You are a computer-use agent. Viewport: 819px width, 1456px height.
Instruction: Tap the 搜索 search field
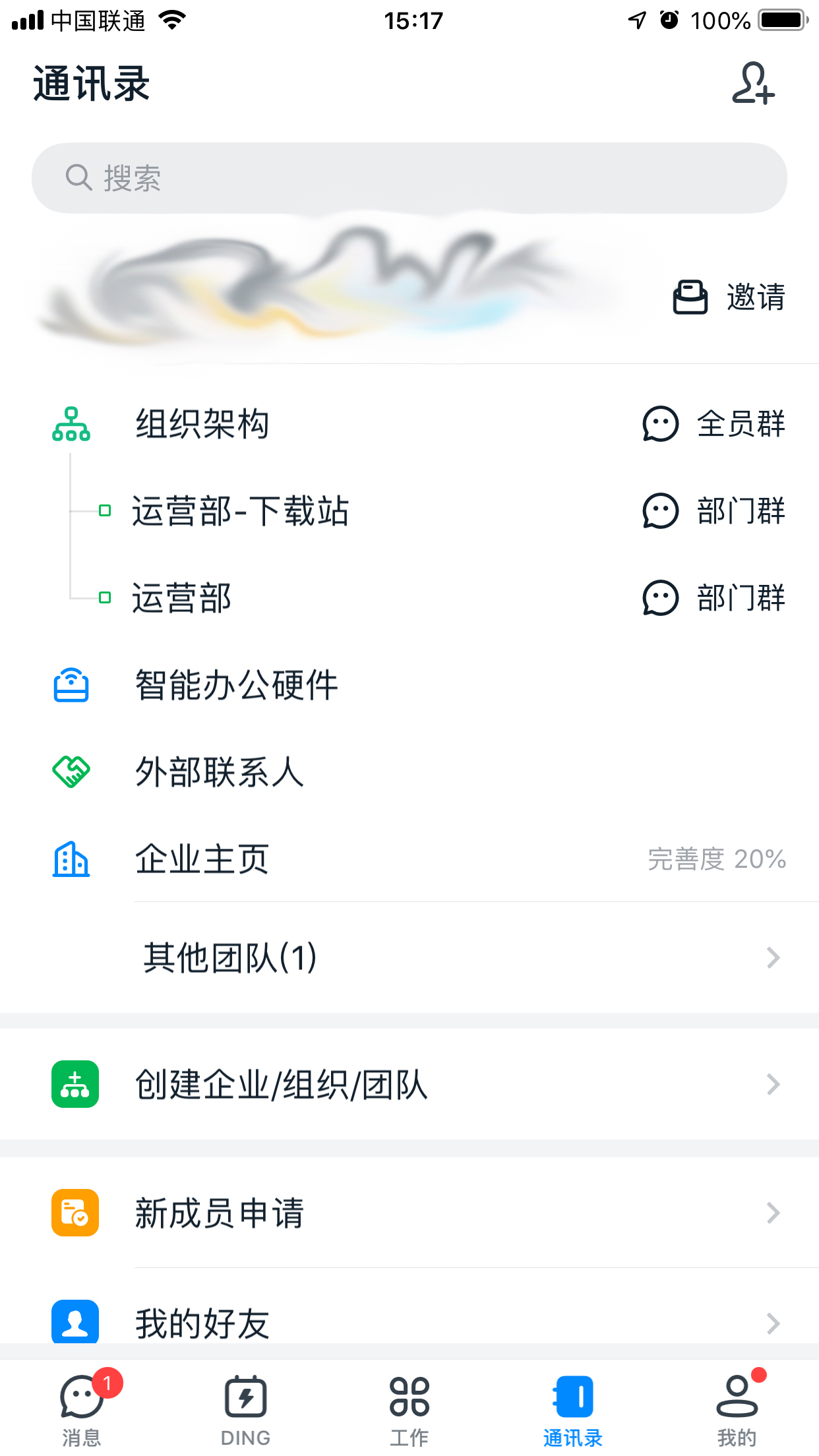coord(409,177)
